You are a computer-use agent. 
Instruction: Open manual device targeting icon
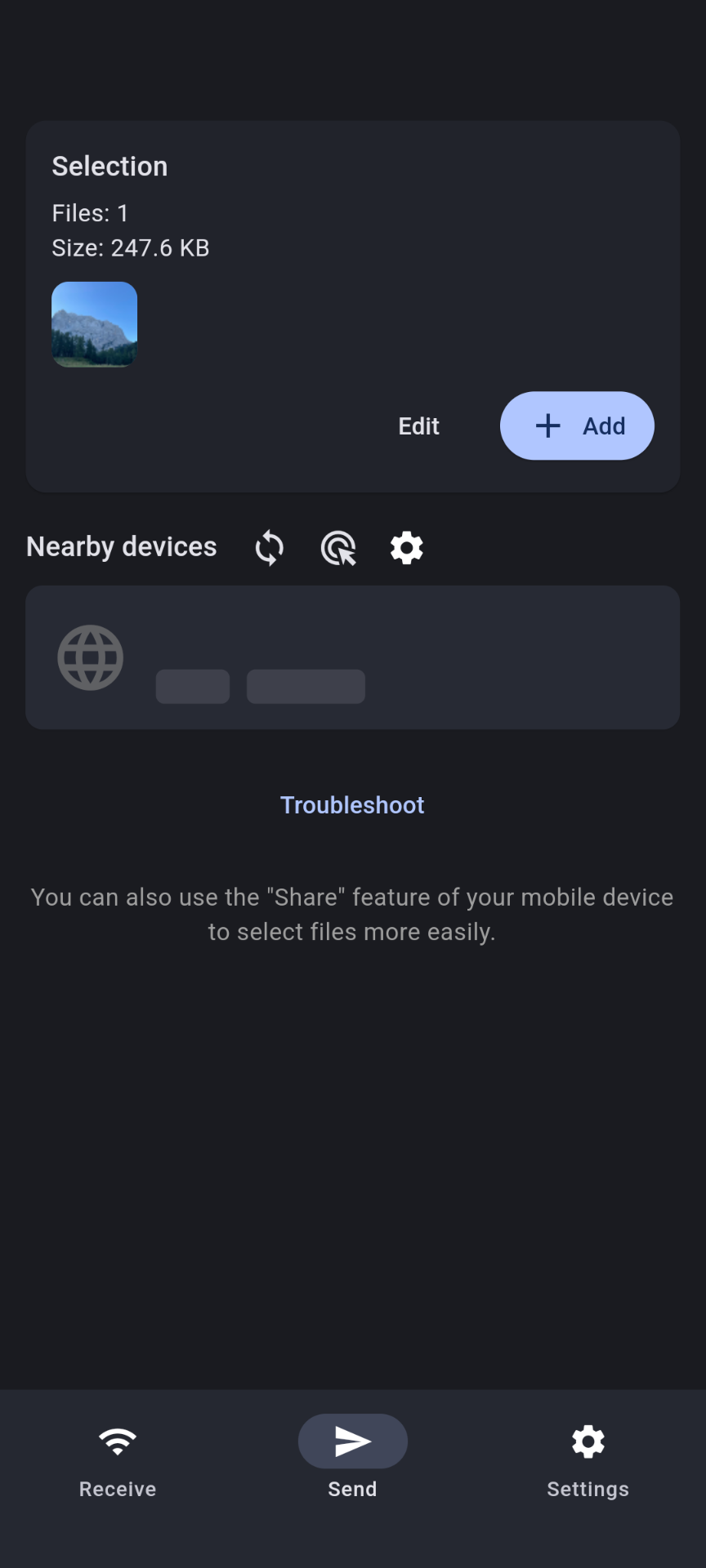coord(338,548)
